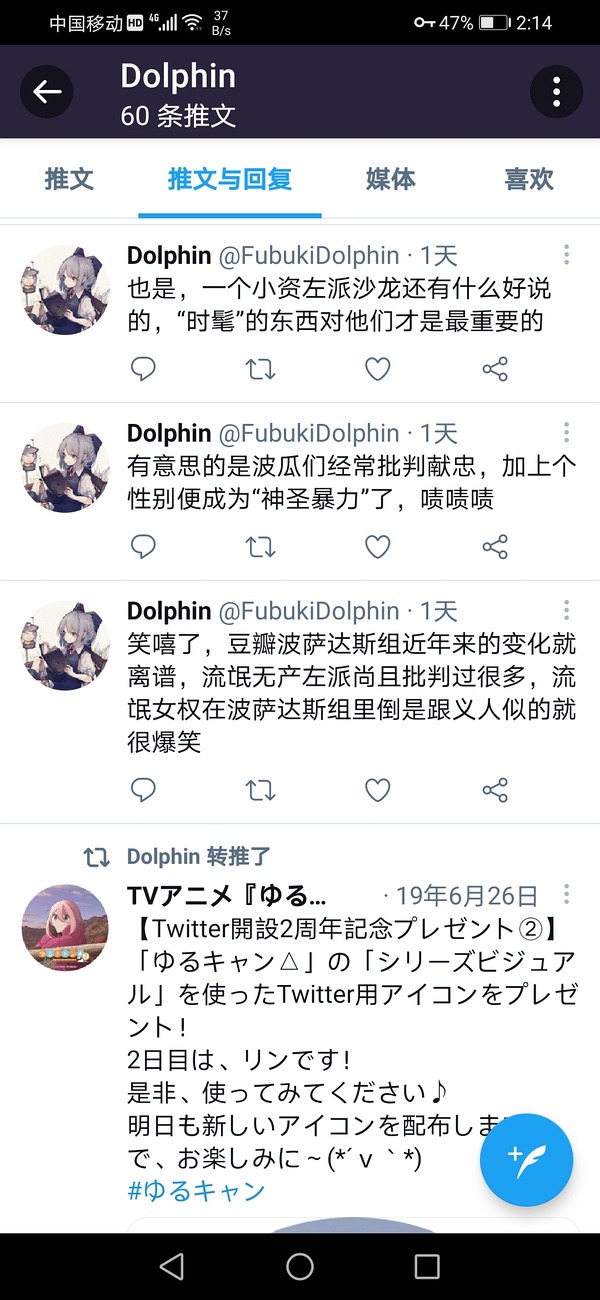Reply to the tweet about 小资左派沙龙
The height and width of the screenshot is (1300, 600).
tap(144, 370)
